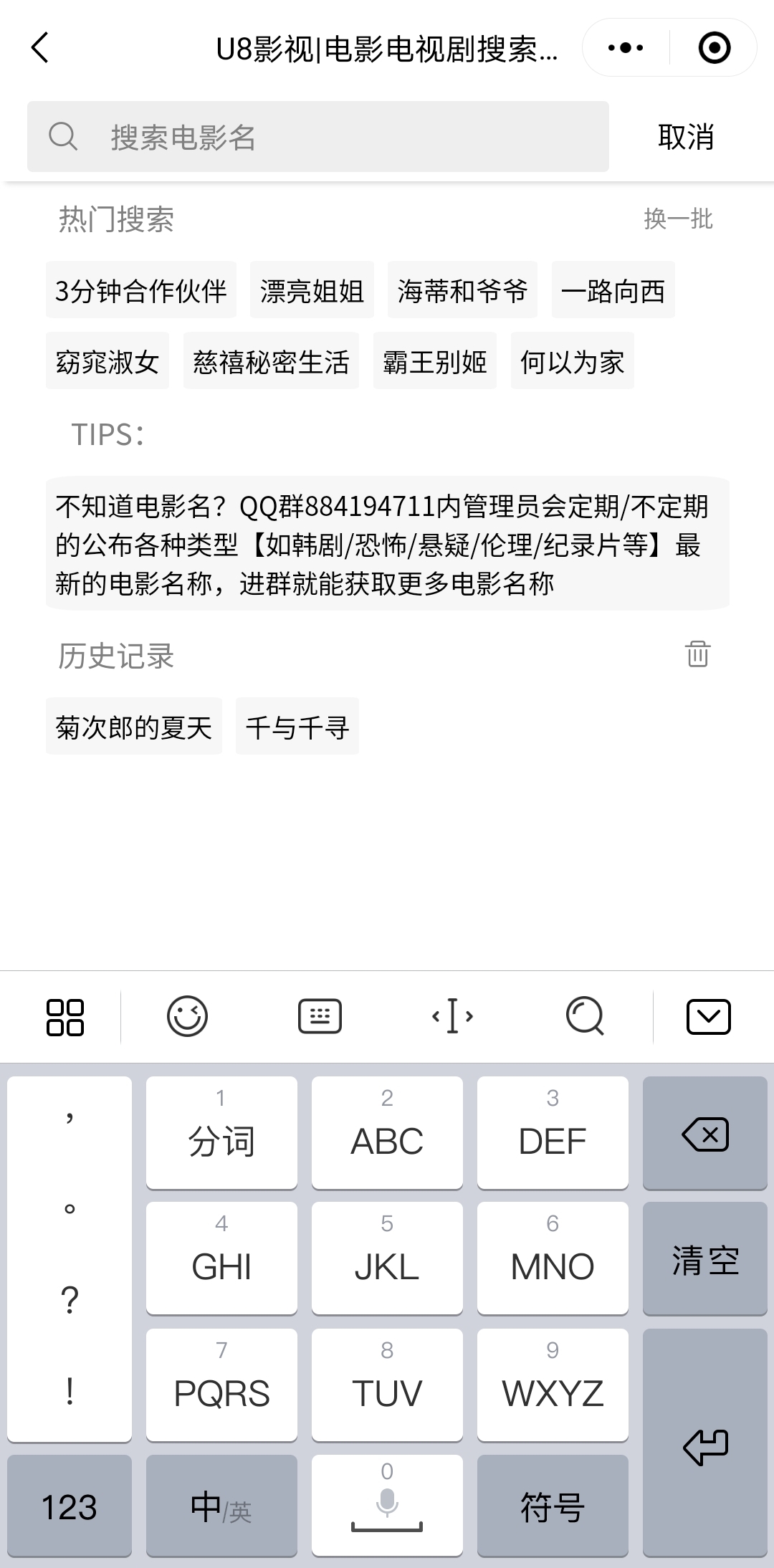774x1568 pixels.
Task: Go back using the top-left arrow
Action: click(40, 48)
